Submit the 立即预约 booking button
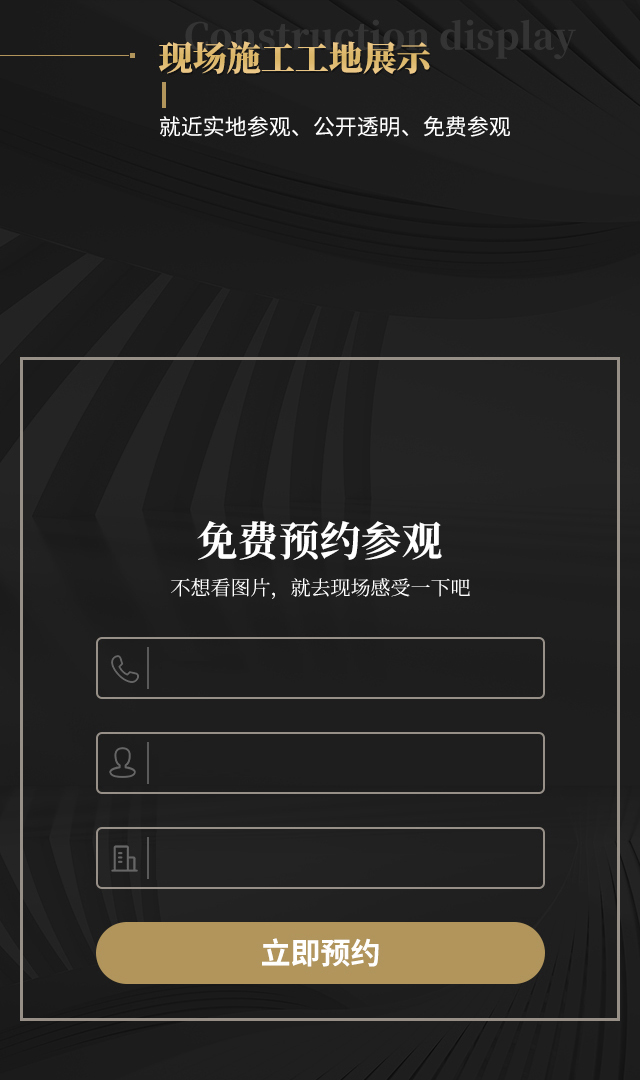Viewport: 640px width, 1080px height. coord(320,953)
